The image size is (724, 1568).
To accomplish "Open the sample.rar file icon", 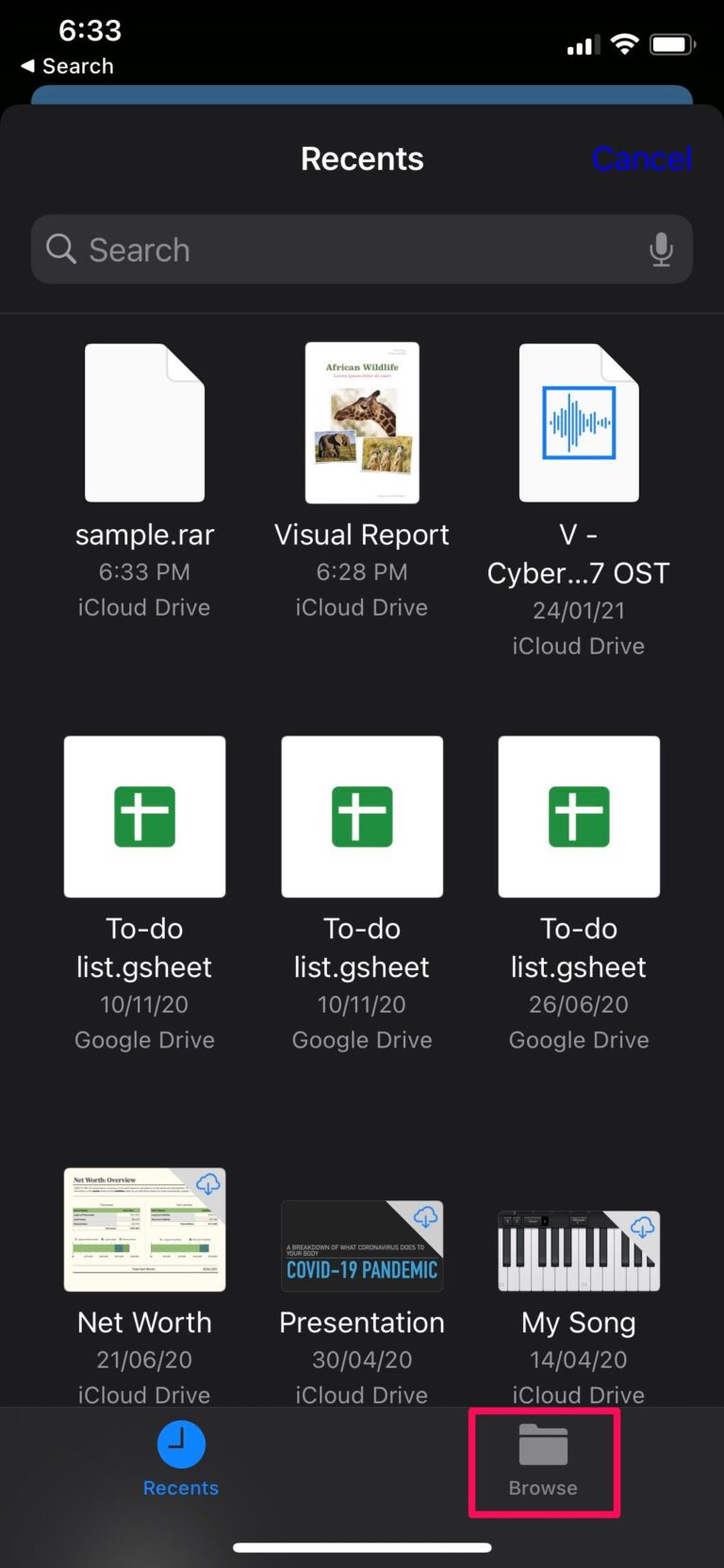I will [144, 421].
